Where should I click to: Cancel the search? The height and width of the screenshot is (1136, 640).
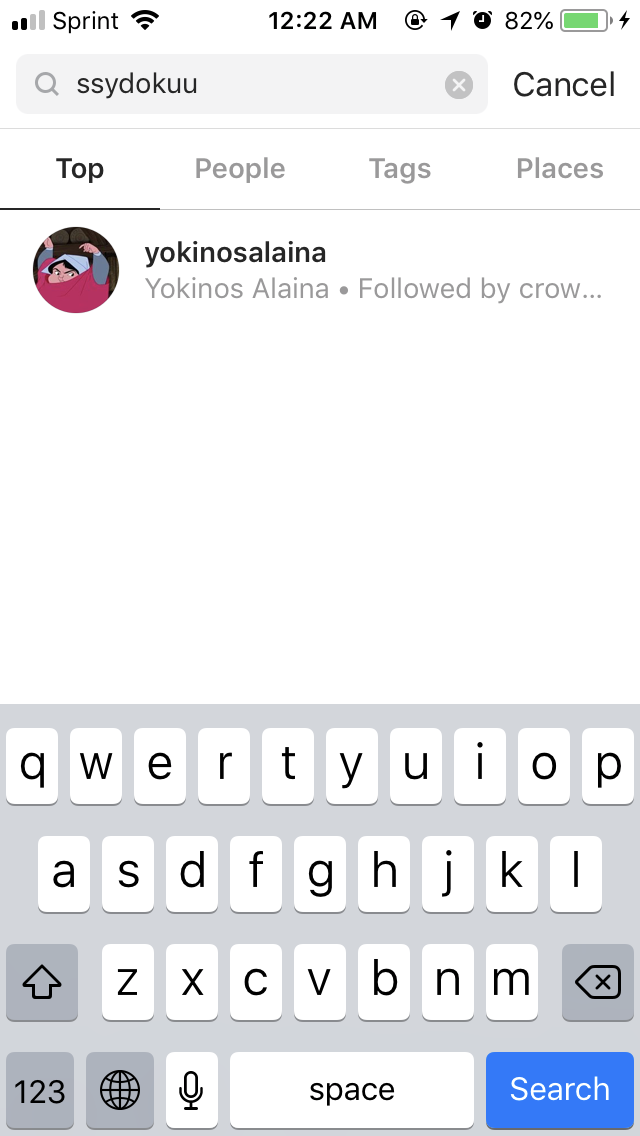(564, 85)
